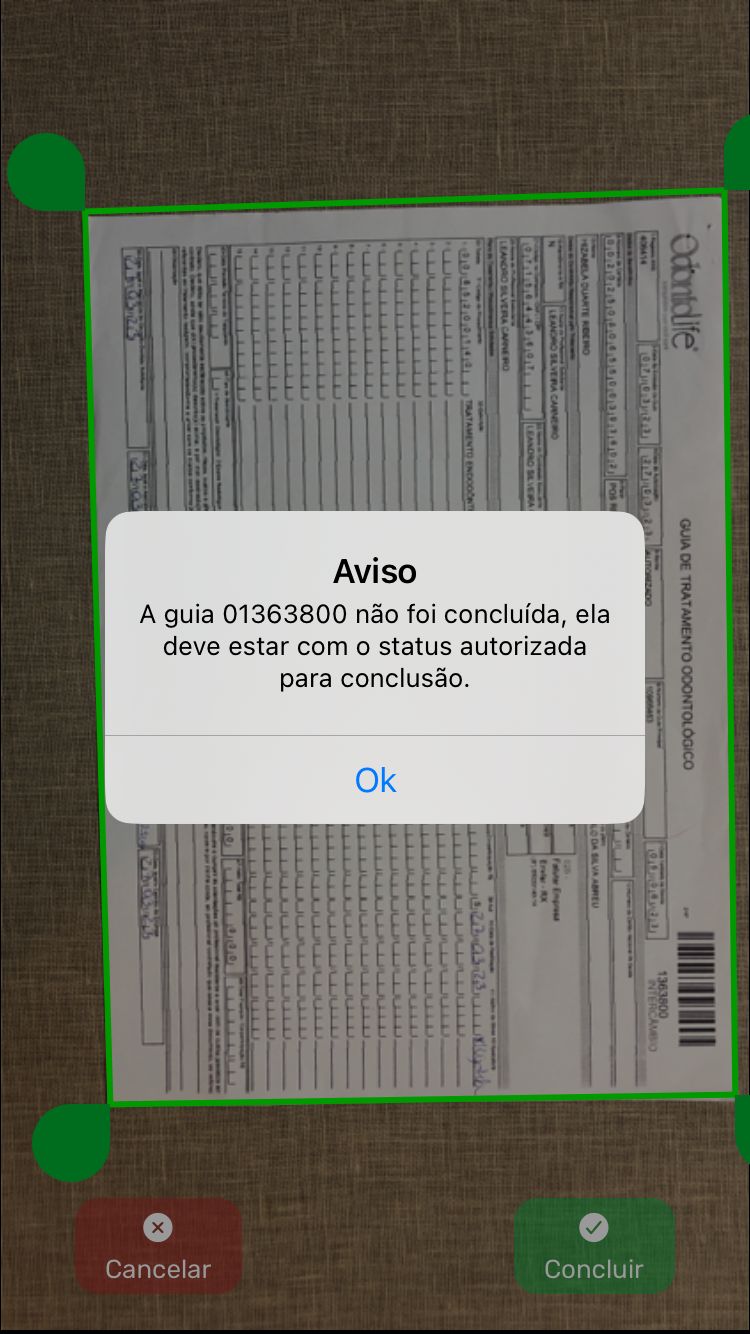
Task: Dismiss the Aviso alert with Ok
Action: (x=375, y=780)
